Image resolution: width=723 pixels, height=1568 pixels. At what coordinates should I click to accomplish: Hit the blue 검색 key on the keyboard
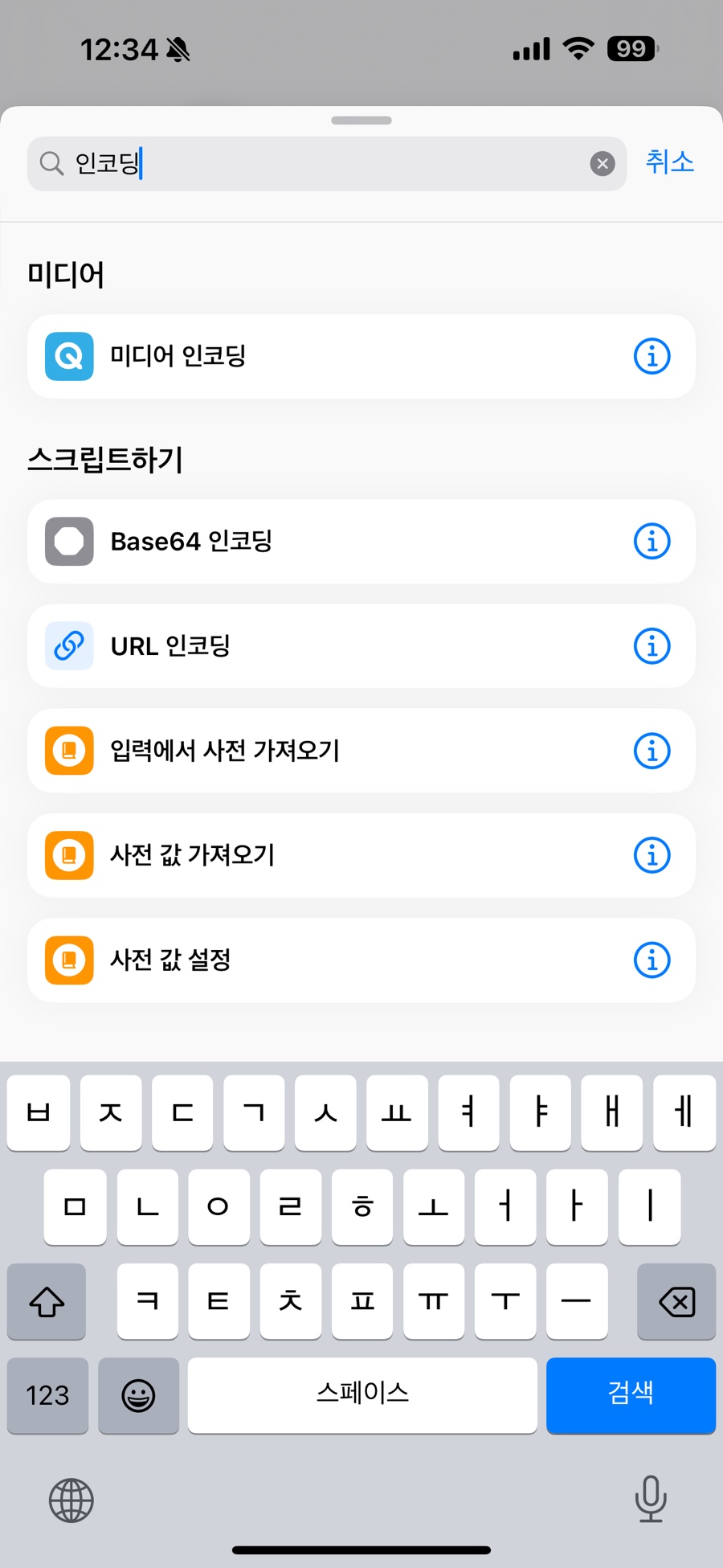tap(631, 1395)
